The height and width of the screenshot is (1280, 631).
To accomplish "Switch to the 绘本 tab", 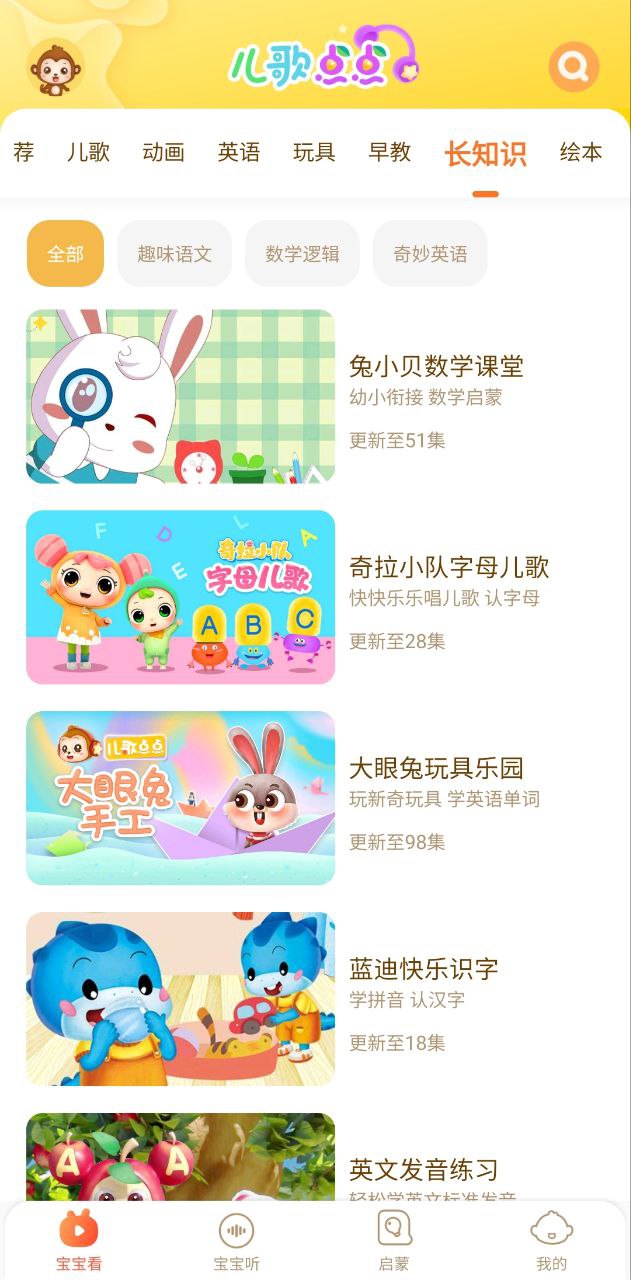I will tap(580, 153).
